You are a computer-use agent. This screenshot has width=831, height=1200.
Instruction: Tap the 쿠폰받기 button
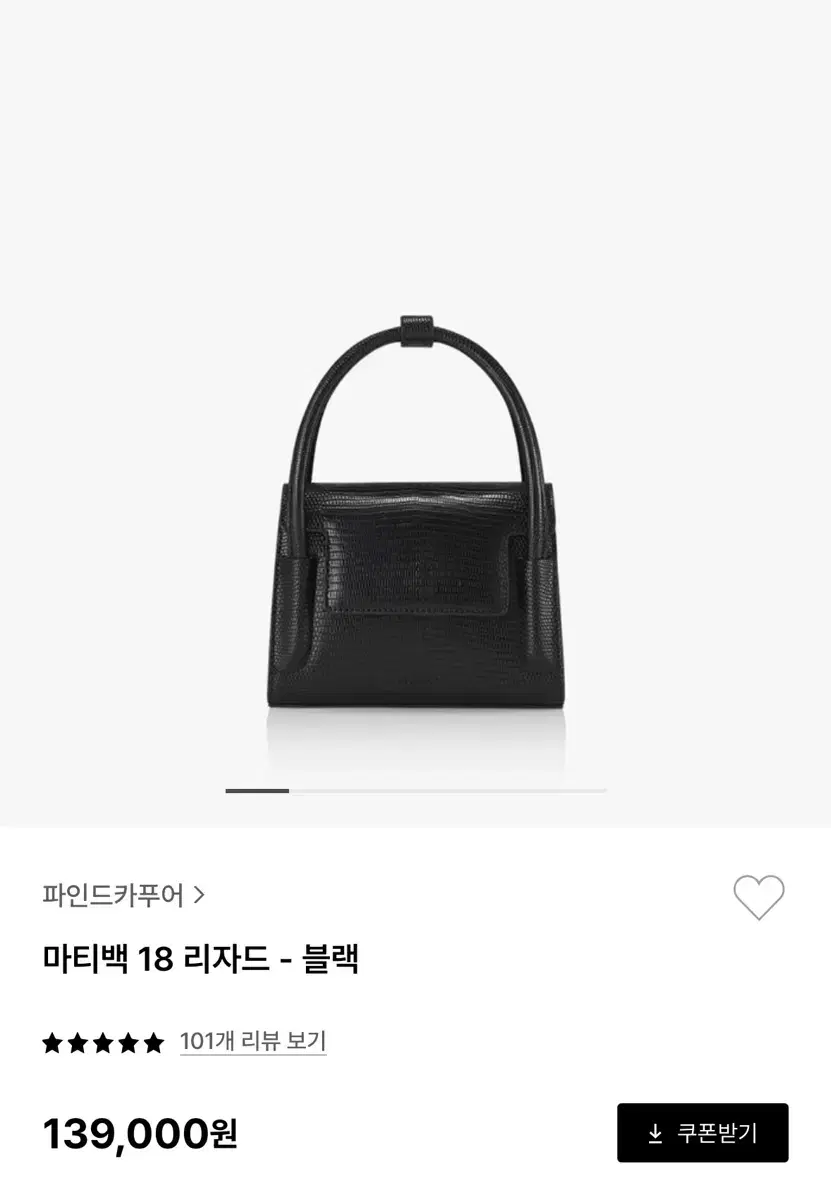point(702,1133)
